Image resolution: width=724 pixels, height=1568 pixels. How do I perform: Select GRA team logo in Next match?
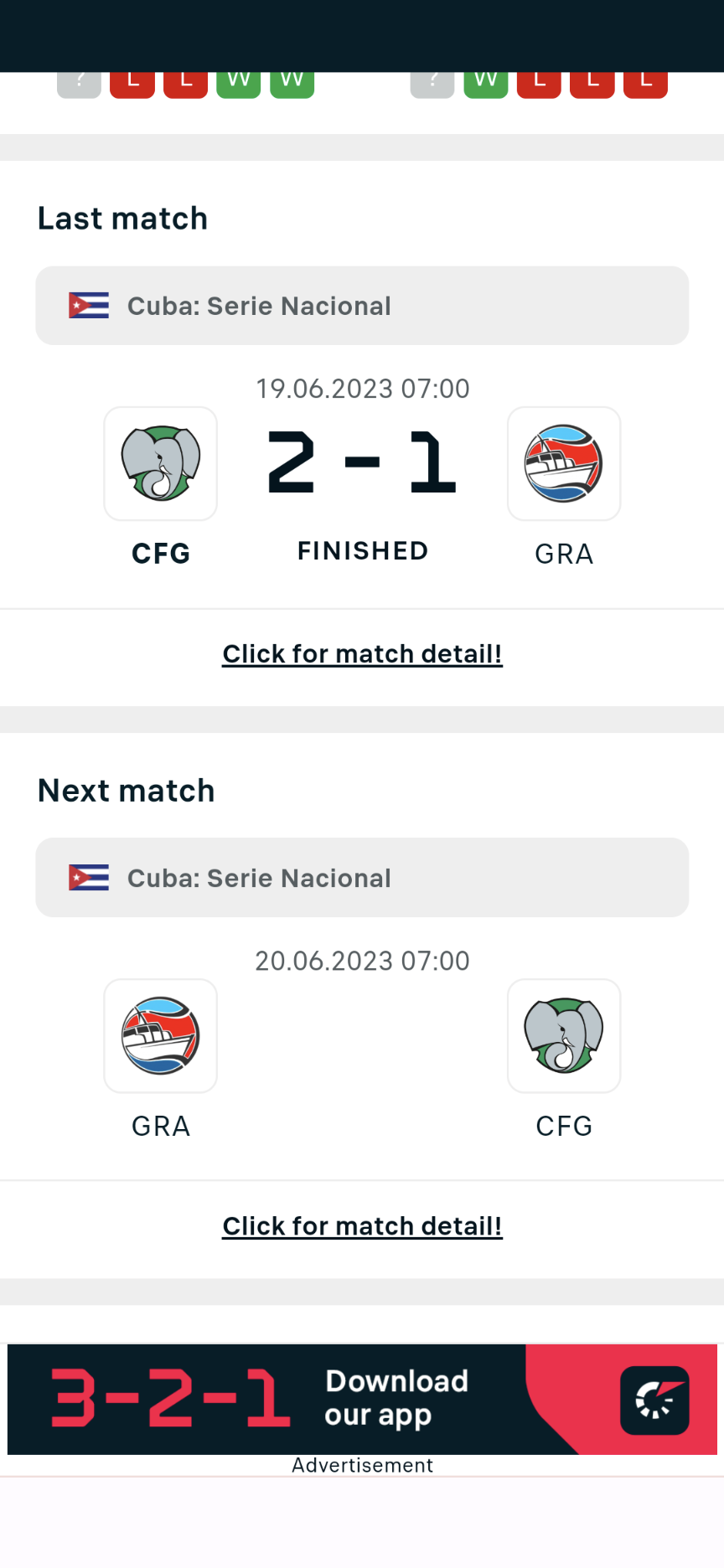point(161,1036)
